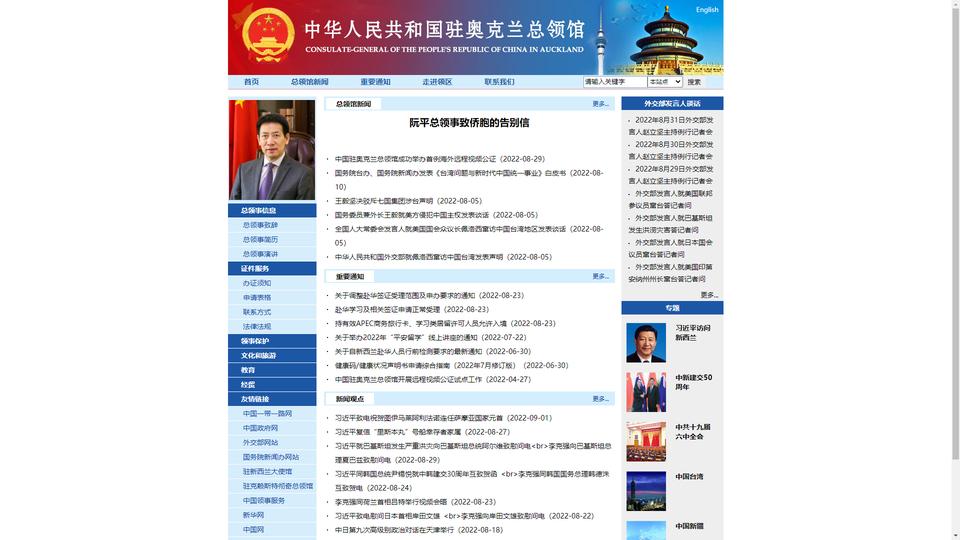Open the 联系我们 navigation tab
The image size is (960, 540).
coord(499,82)
